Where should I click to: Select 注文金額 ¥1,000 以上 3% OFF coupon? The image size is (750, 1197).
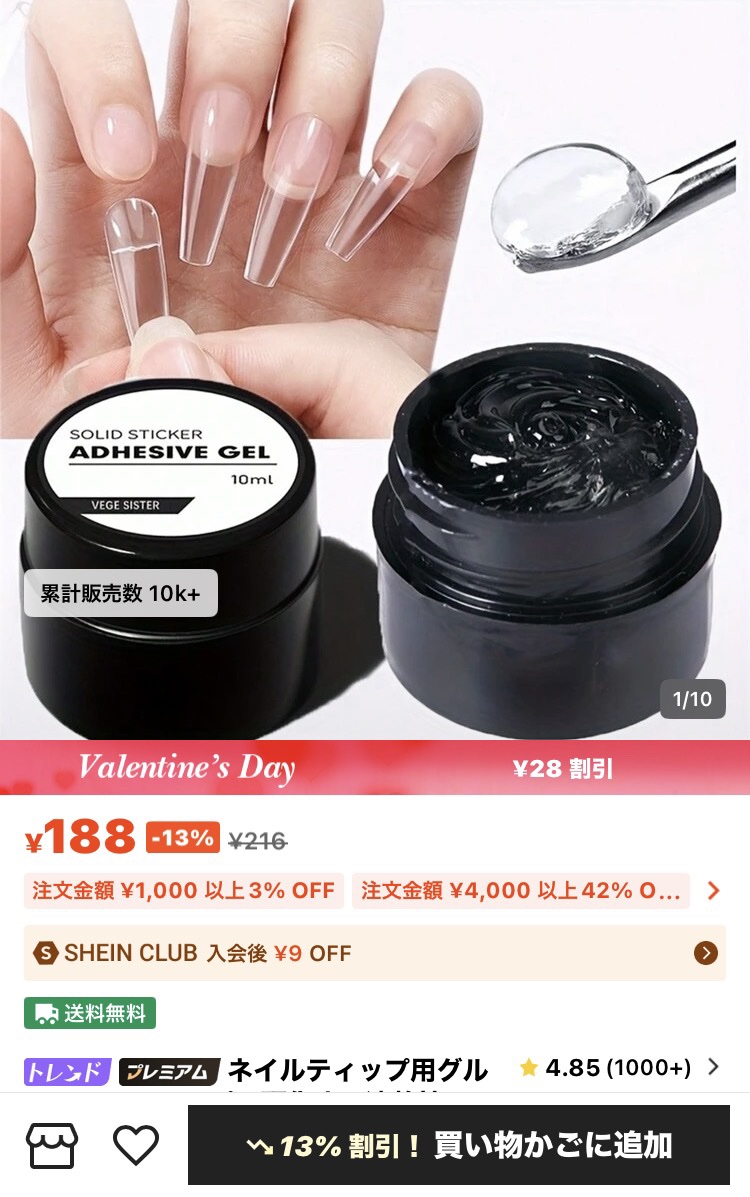[184, 891]
